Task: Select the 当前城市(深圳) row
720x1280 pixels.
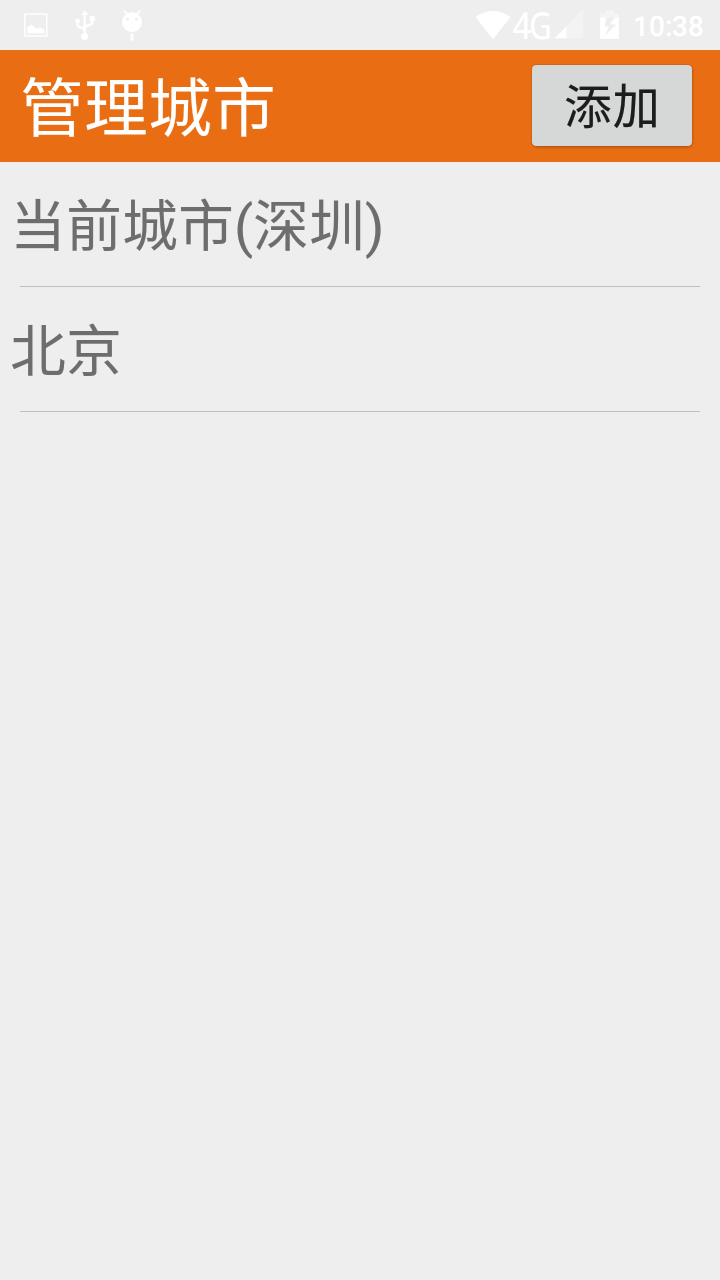Action: [x=360, y=225]
